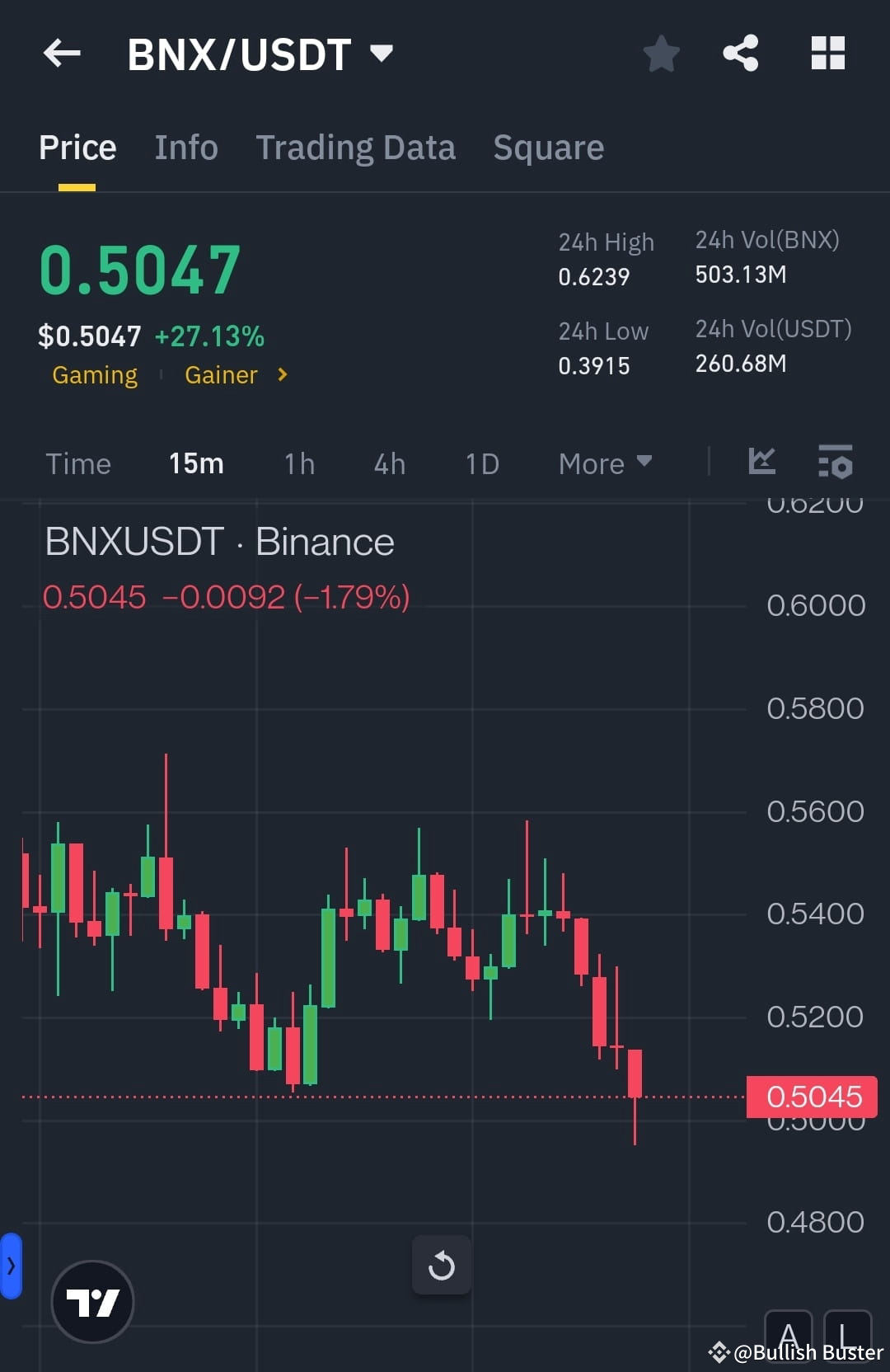Tap the 0.5045 price tag on axis
This screenshot has height=1372, width=890.
pos(812,1097)
